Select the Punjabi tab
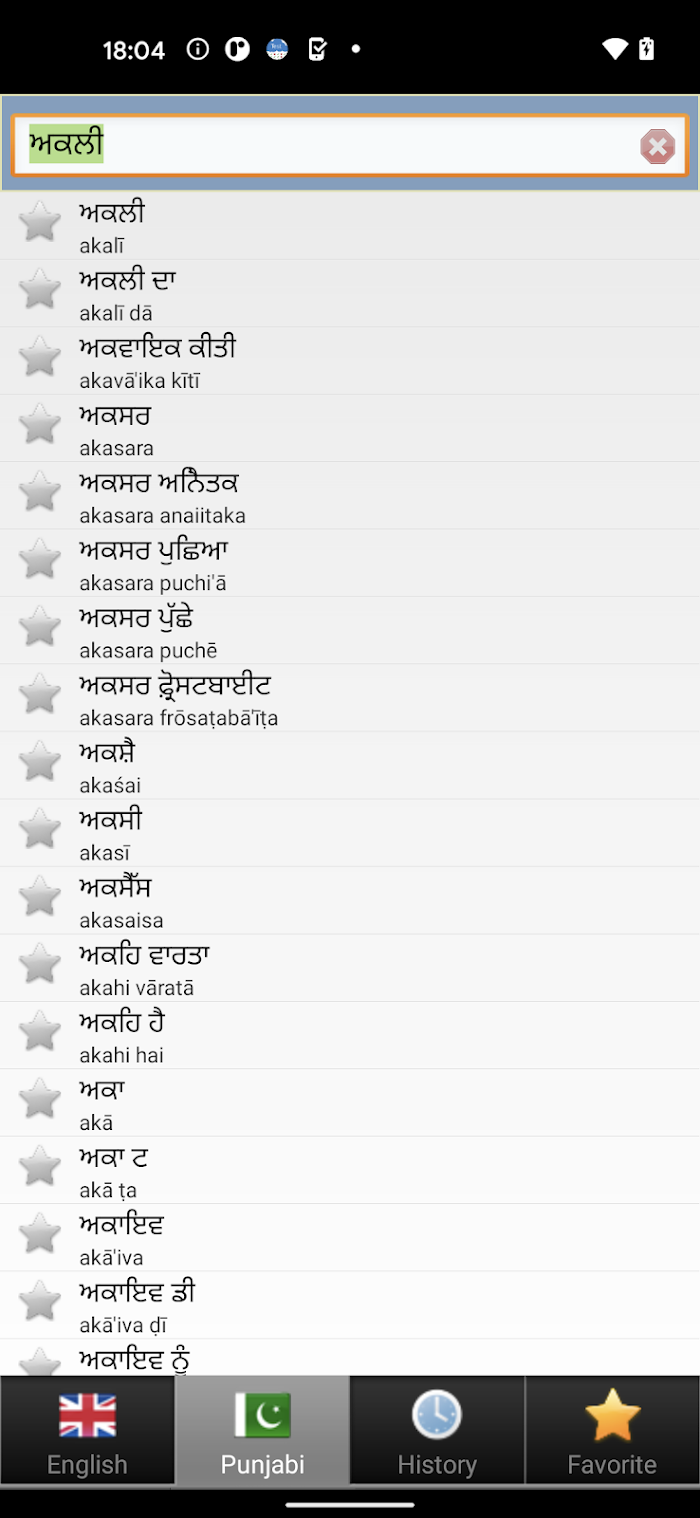 tap(262, 1430)
